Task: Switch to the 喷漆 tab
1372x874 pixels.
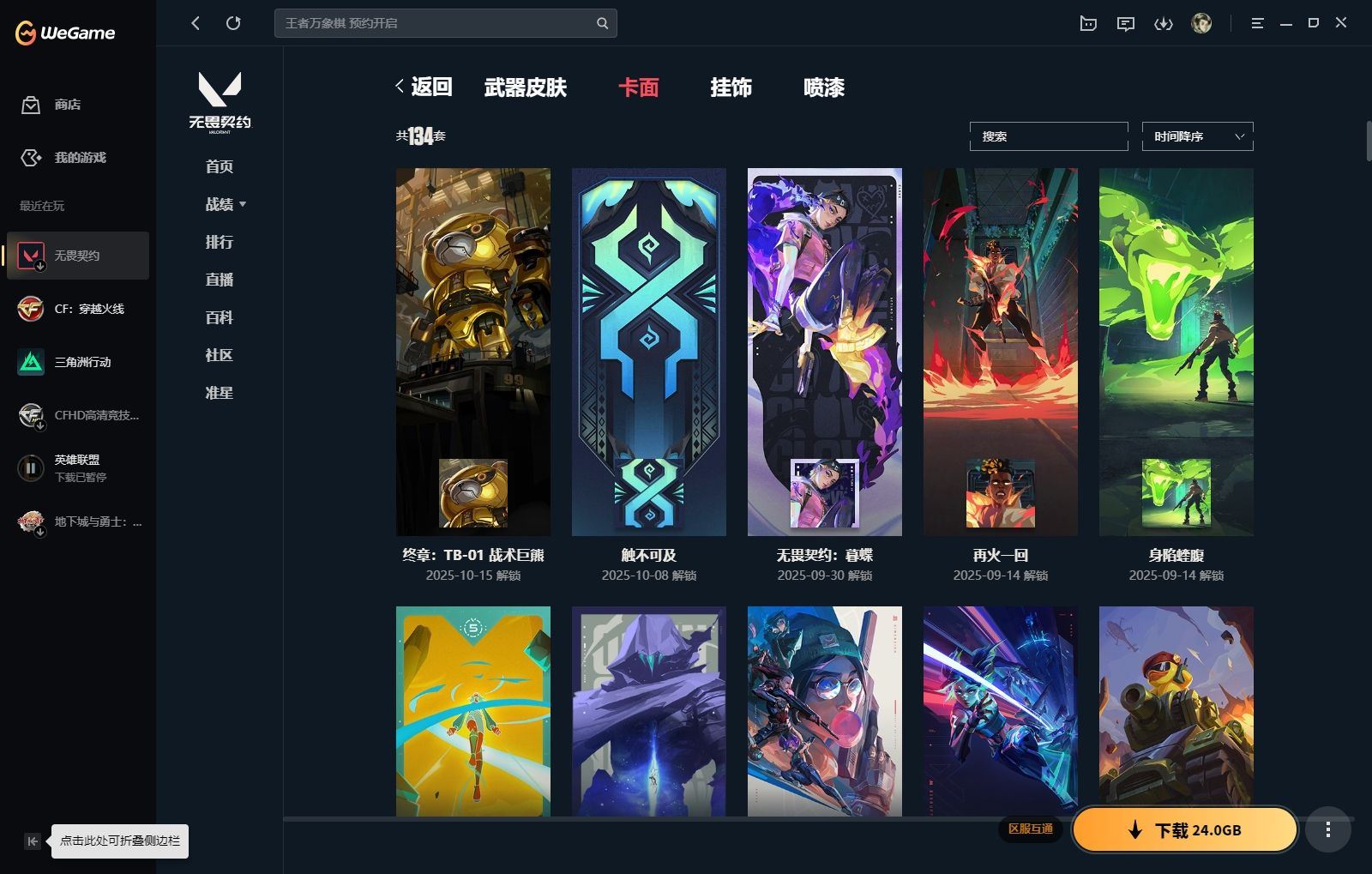Action: click(823, 87)
